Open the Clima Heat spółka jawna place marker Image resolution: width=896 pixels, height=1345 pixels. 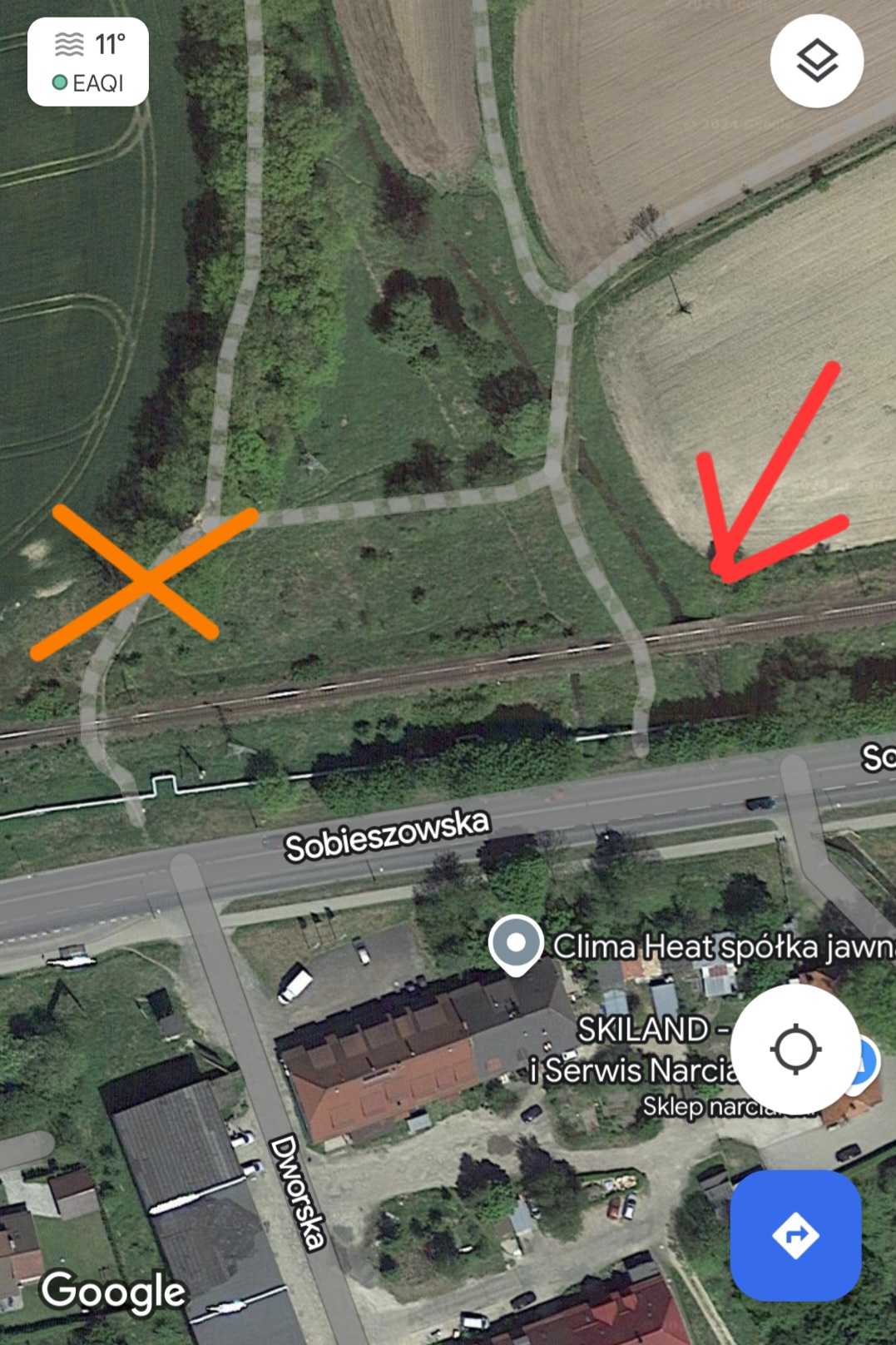click(516, 945)
